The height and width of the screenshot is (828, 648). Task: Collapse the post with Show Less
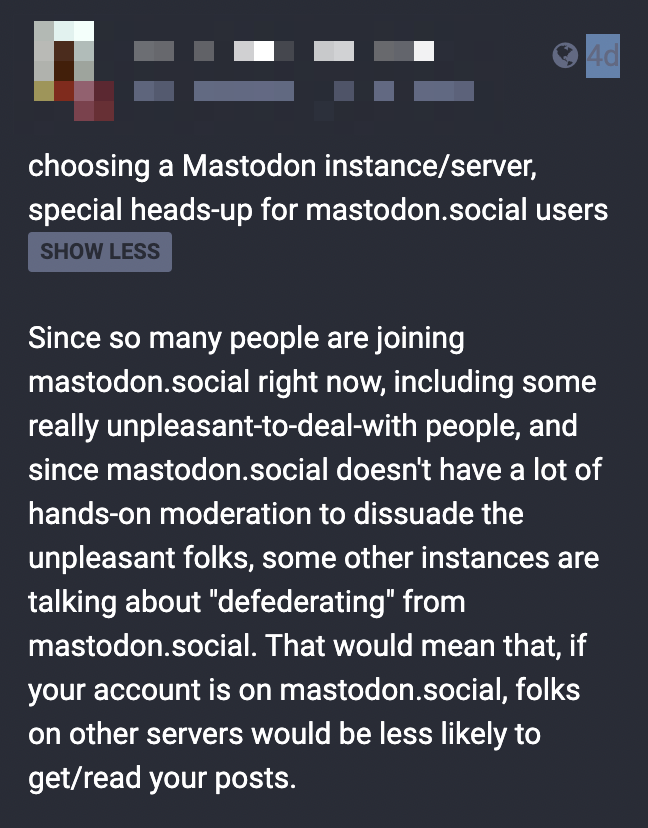pos(100,251)
